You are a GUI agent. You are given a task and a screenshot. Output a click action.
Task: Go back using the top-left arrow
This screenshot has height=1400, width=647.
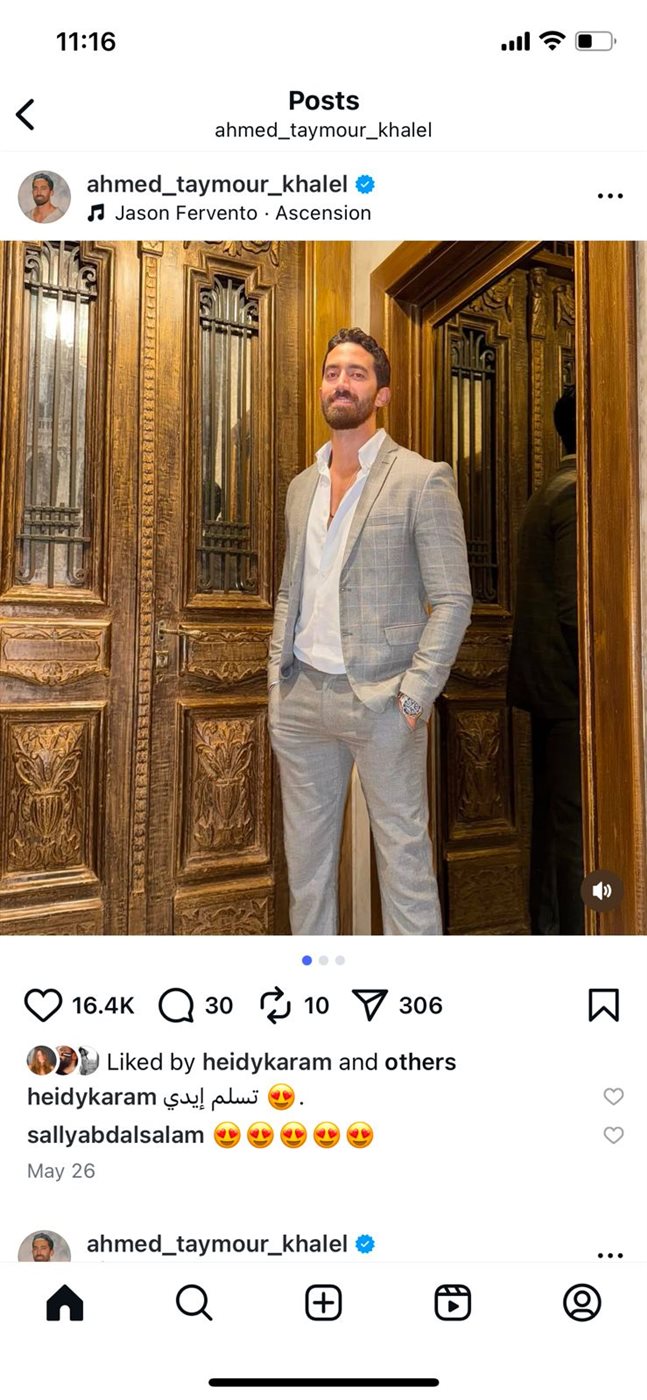[x=26, y=114]
